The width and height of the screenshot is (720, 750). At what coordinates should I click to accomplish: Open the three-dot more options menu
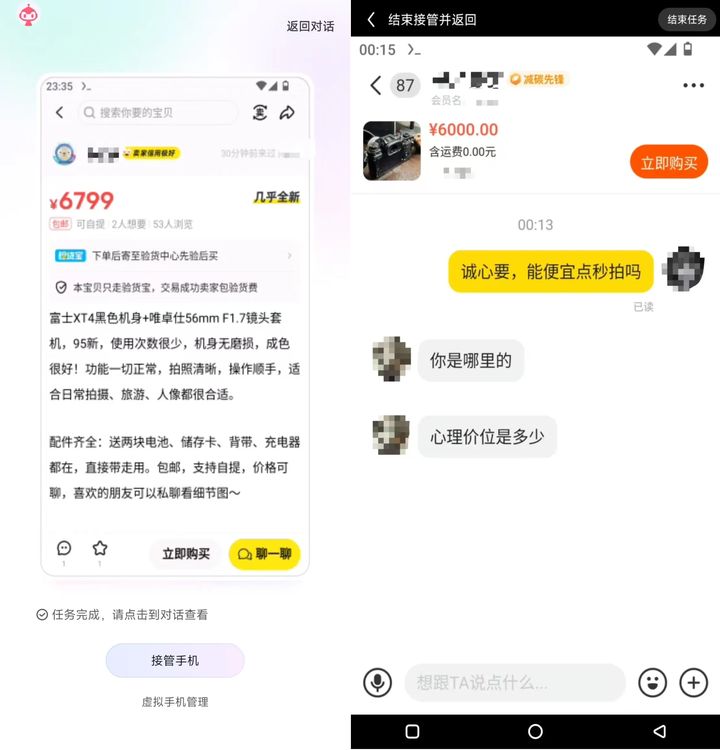click(693, 86)
